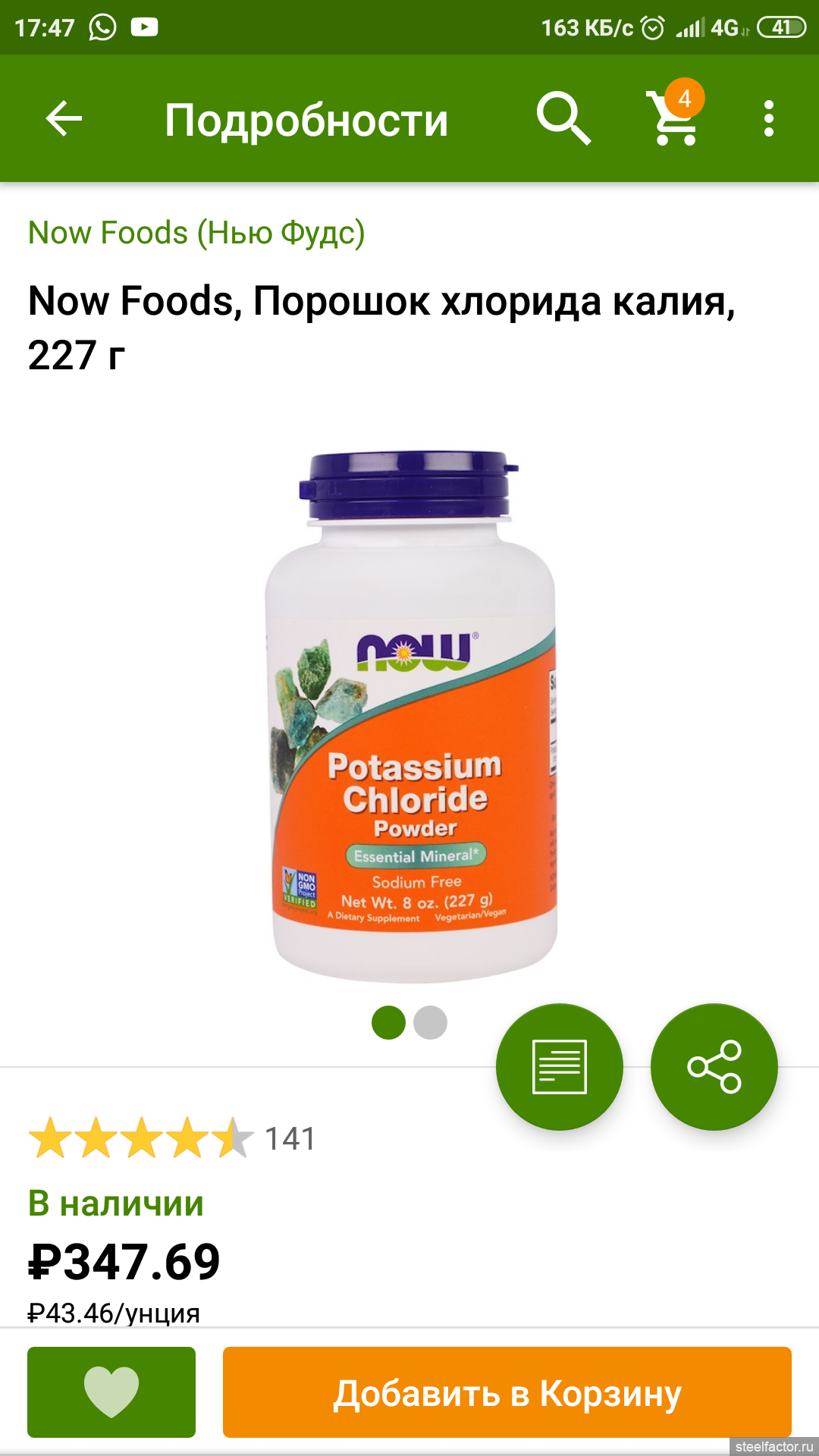
Task: Open the Now Foods (Нью Фудс) brand link
Action: (196, 233)
